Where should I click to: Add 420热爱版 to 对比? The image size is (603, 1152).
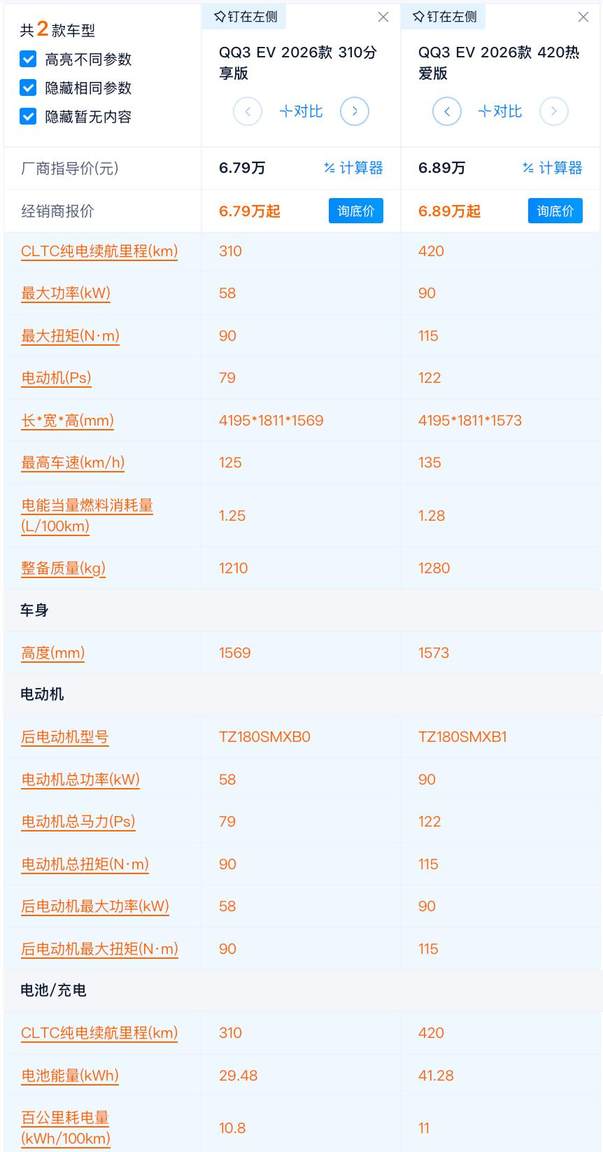coord(500,111)
